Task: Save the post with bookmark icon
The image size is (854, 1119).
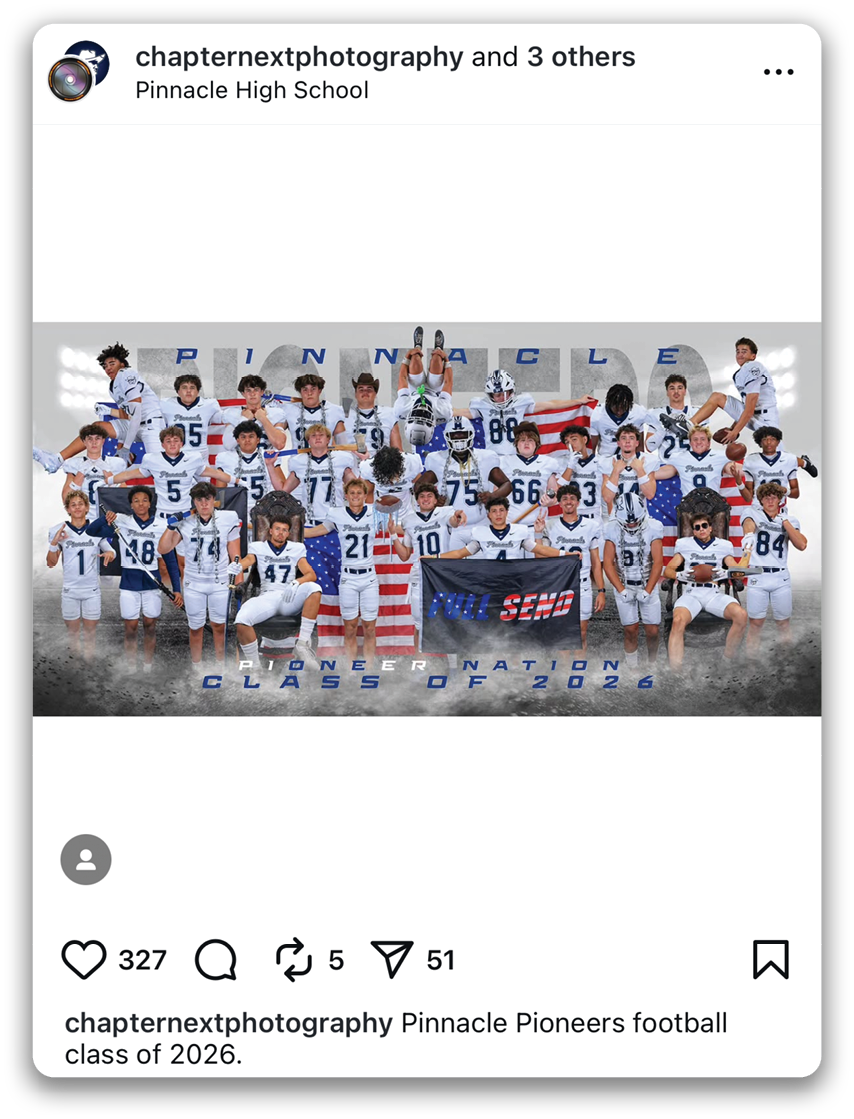Action: (x=771, y=960)
